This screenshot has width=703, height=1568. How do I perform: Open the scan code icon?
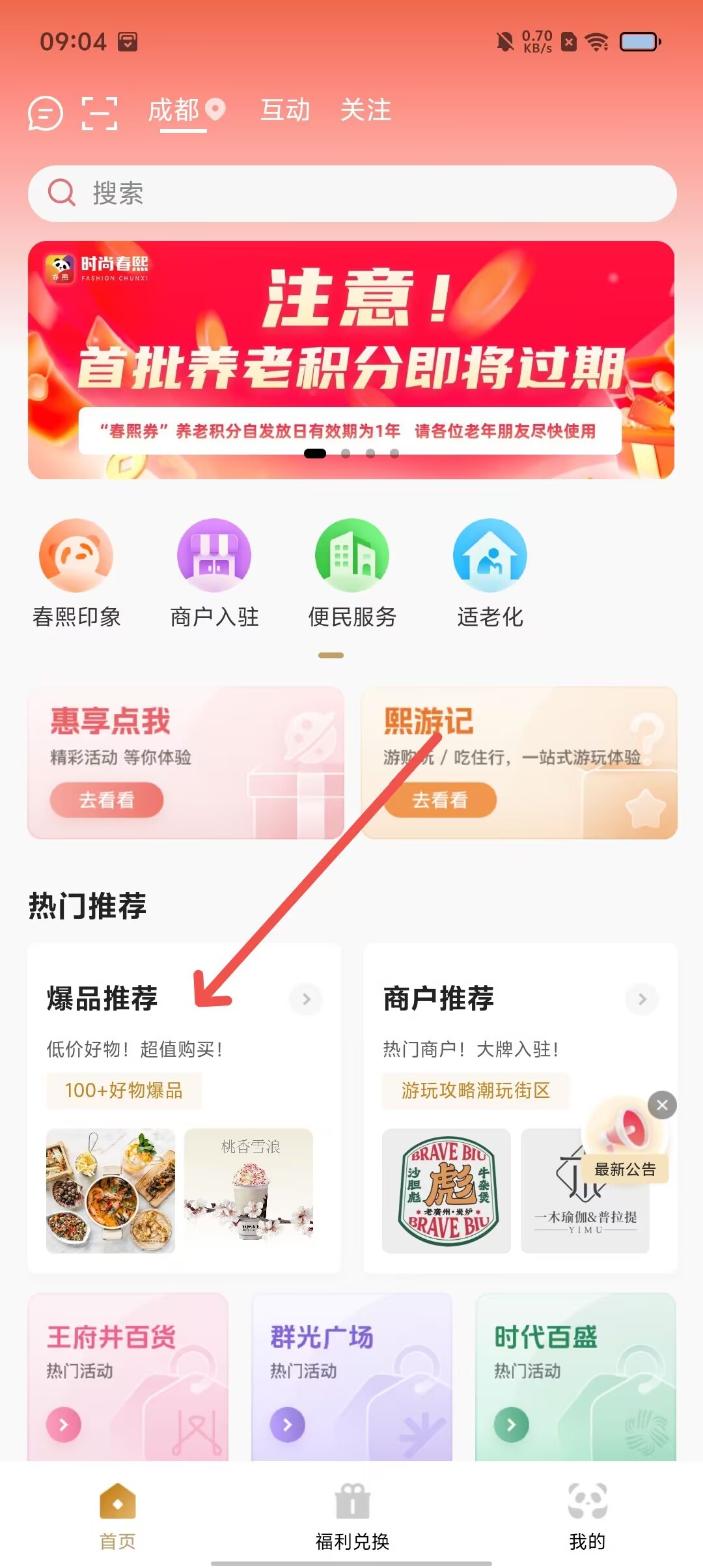100,113
